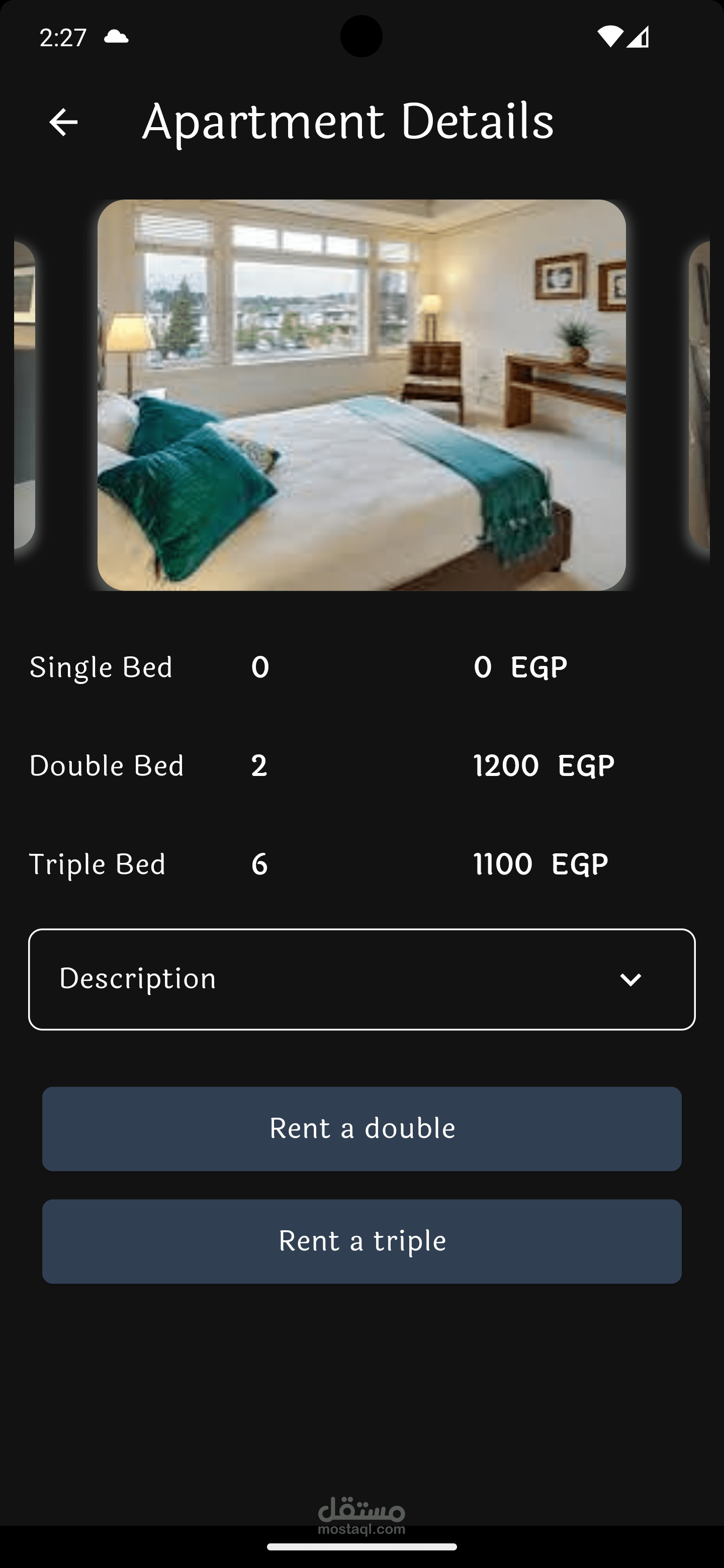Open the centered bedroom photo

[x=361, y=395]
